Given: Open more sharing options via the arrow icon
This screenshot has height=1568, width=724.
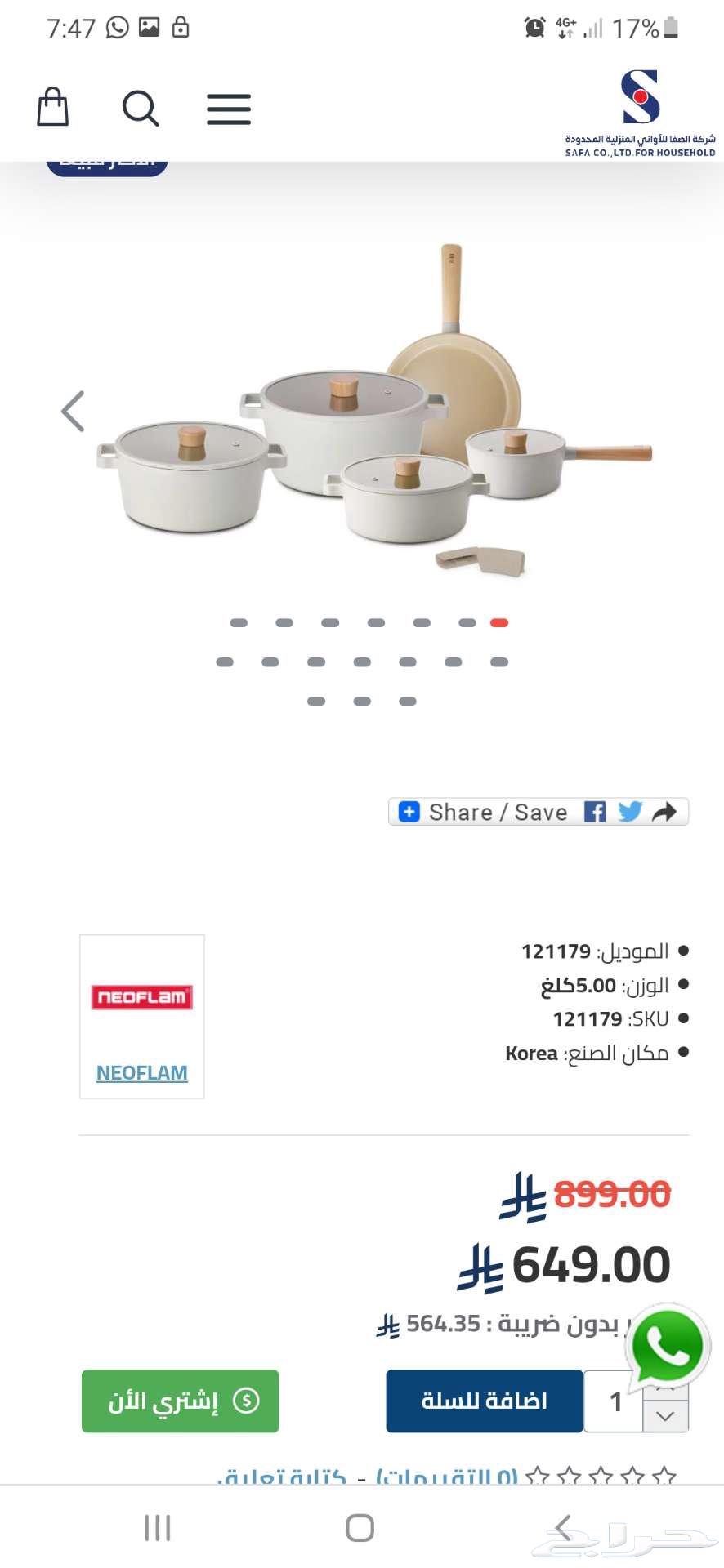Looking at the screenshot, I should 664,812.
